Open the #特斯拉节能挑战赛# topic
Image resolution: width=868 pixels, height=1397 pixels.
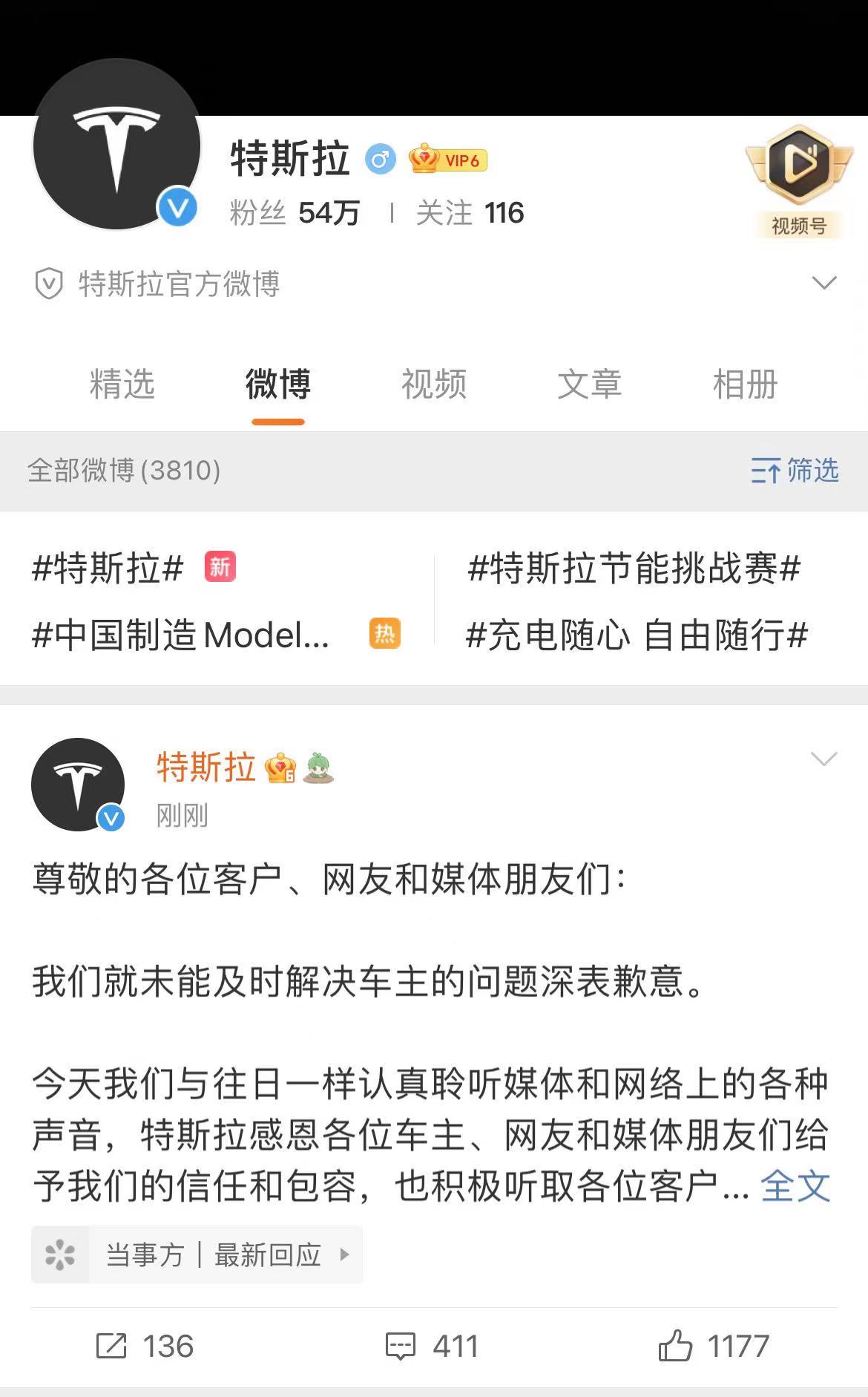tap(634, 569)
